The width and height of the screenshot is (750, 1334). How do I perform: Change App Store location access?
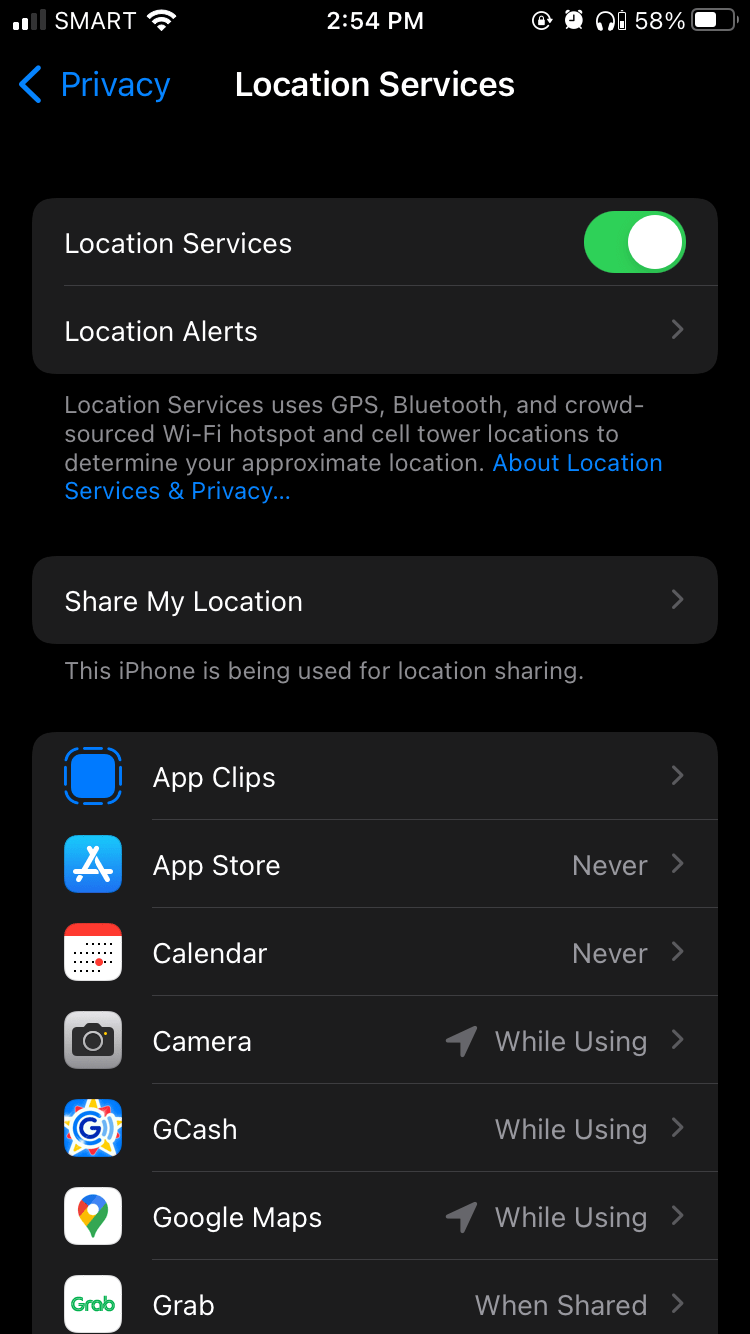(x=375, y=865)
